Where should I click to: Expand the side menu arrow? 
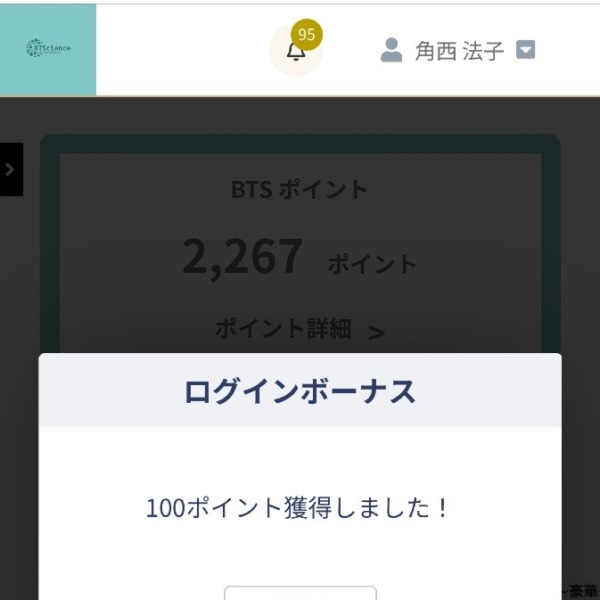pos(10,169)
